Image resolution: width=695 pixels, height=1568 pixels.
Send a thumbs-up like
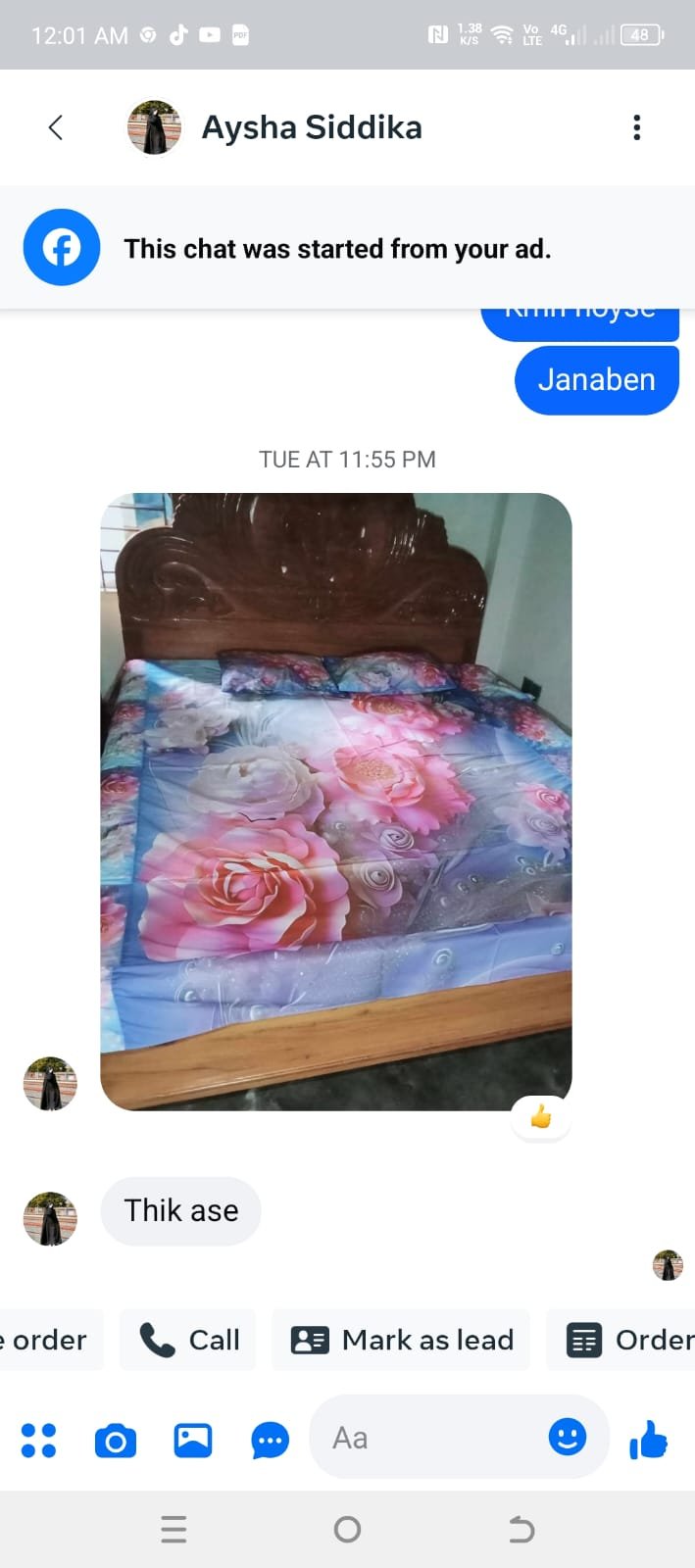click(649, 1440)
